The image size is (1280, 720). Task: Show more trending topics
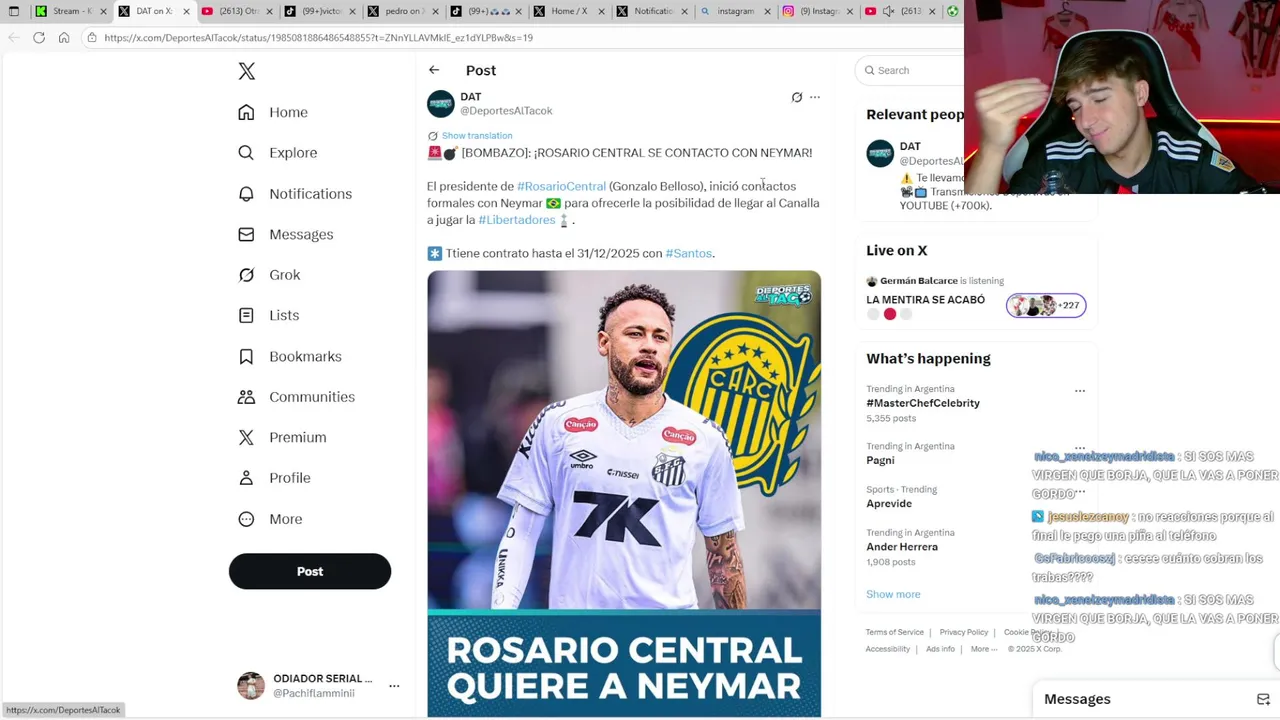tap(893, 594)
